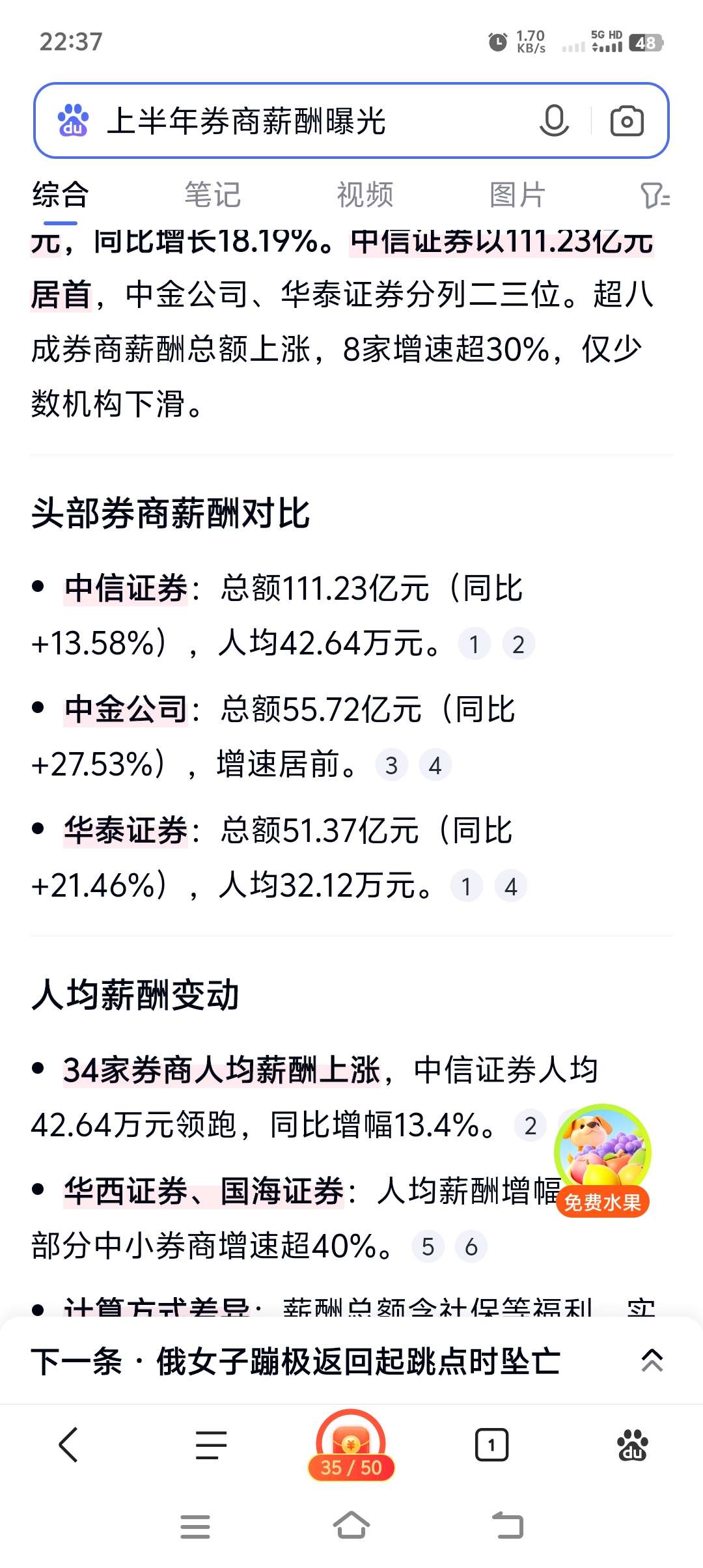This screenshot has width=703, height=1568.
Task: Open the search filter icon
Action: coord(654,195)
